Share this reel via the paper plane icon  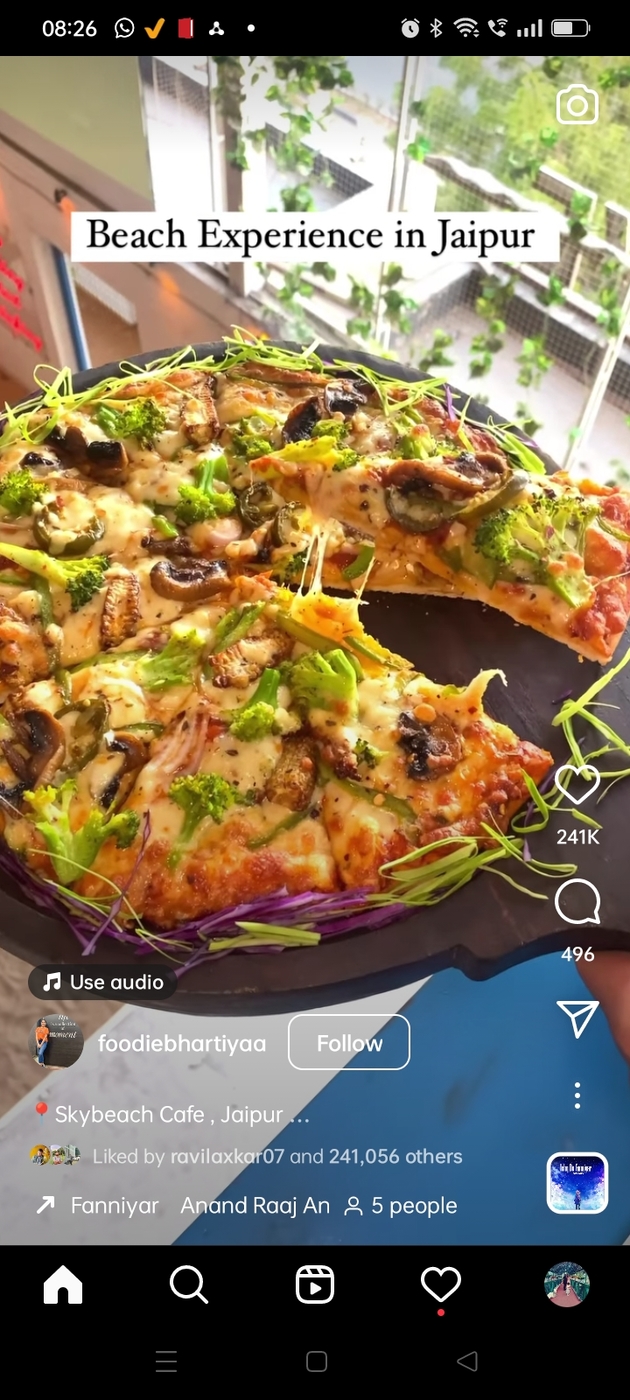pos(577,1018)
